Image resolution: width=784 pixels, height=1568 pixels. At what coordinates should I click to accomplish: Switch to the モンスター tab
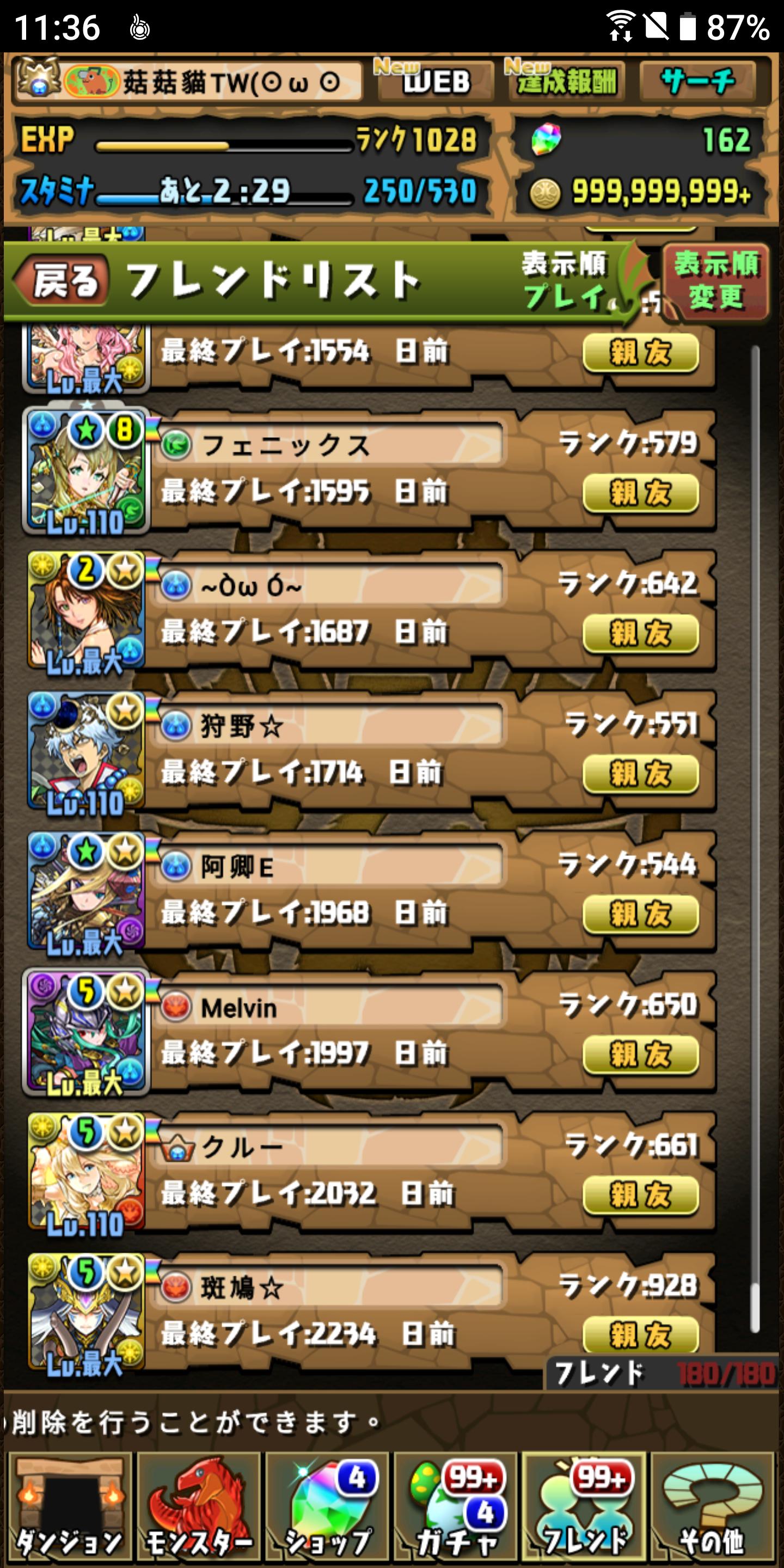click(x=198, y=1507)
